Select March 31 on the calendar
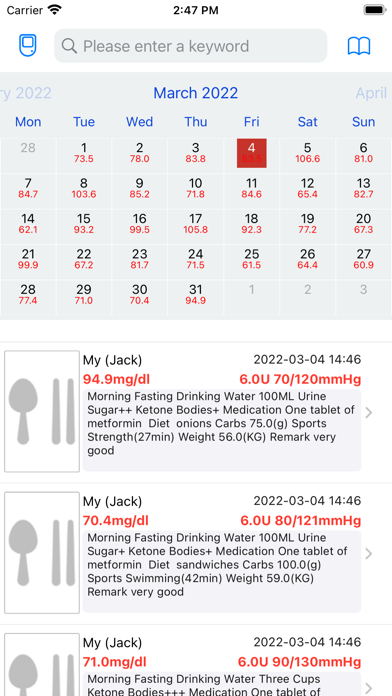 pos(196,295)
